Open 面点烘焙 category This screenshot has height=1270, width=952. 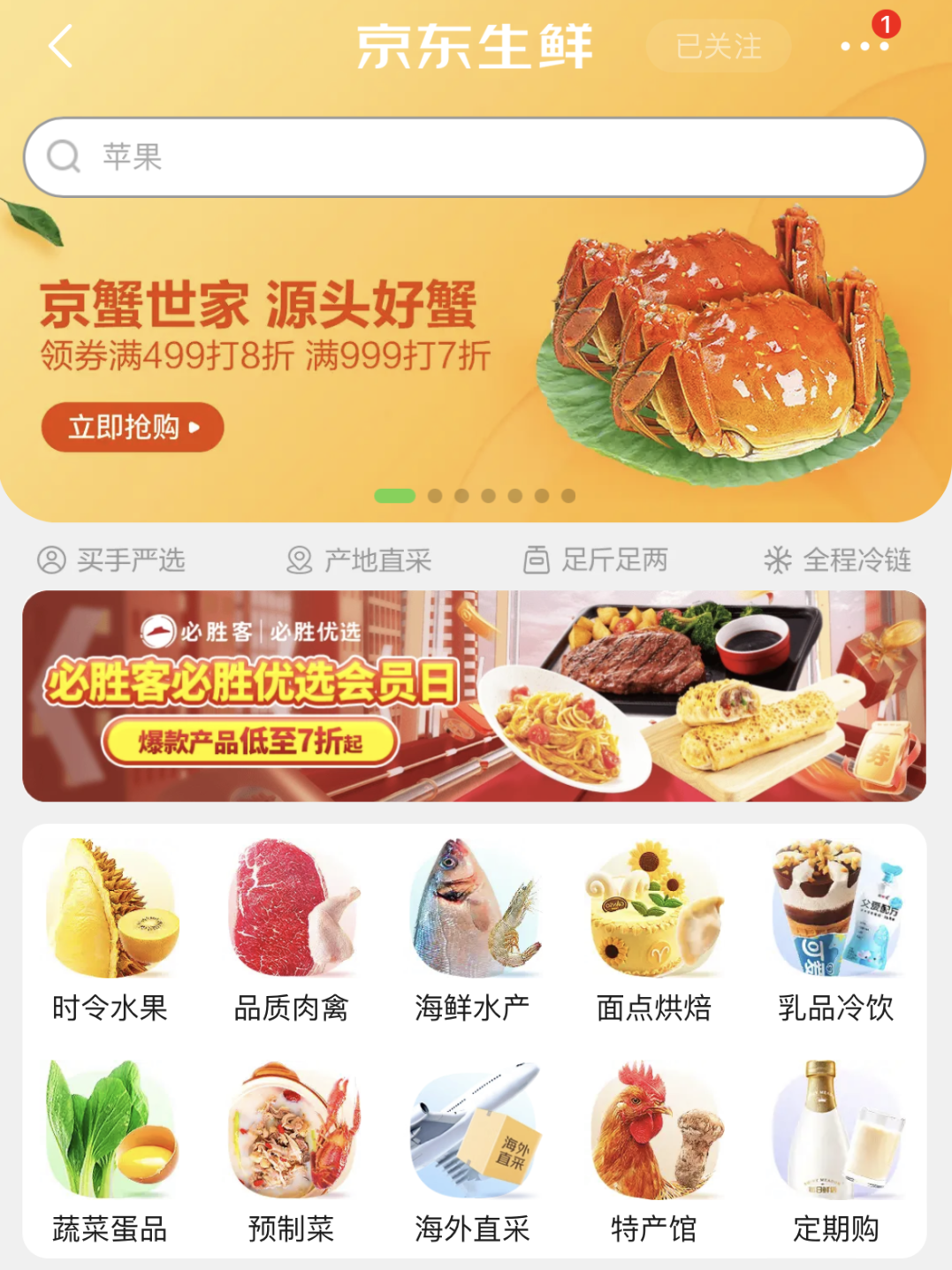tap(654, 930)
